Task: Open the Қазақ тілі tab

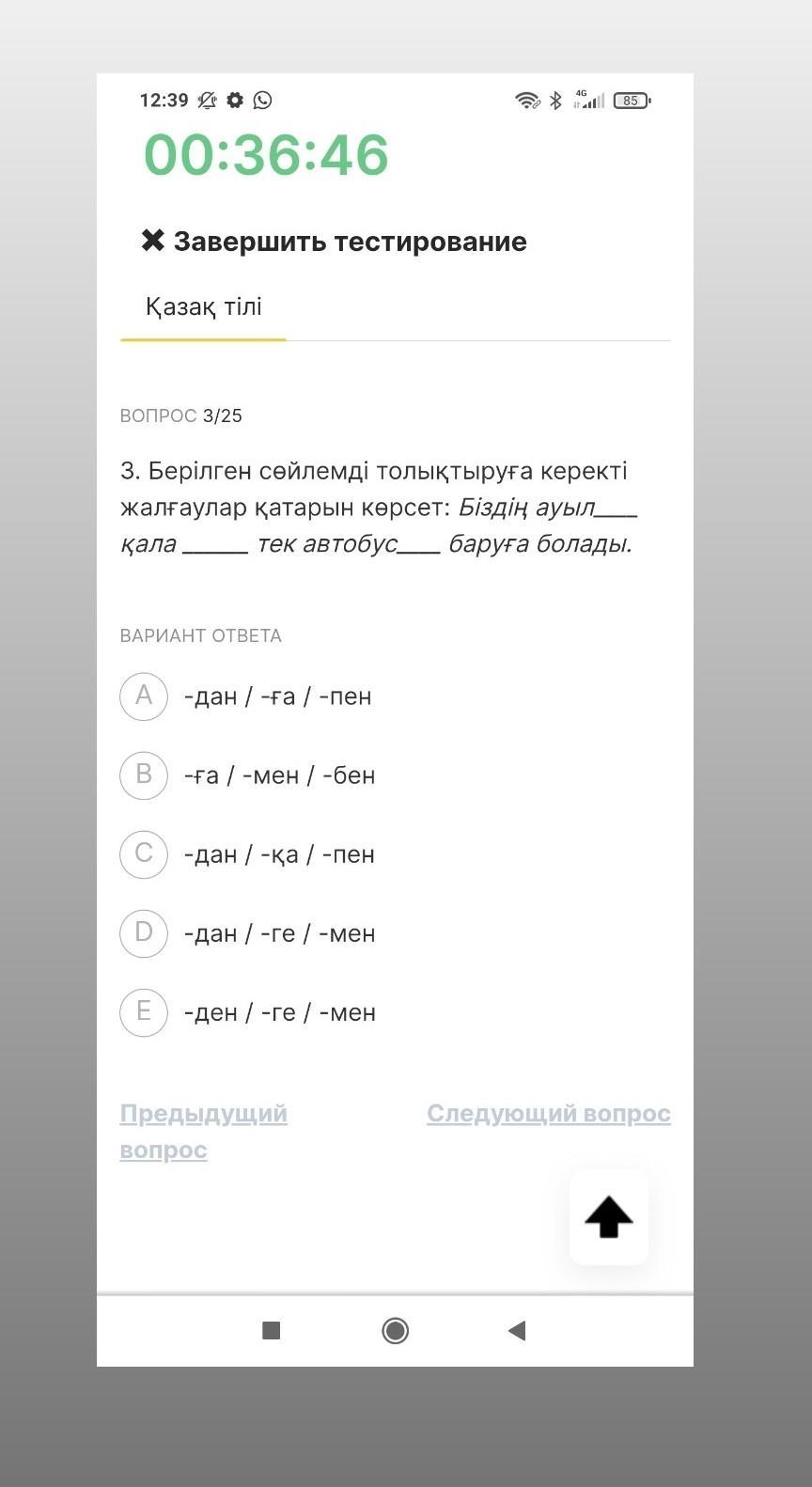Action: coord(203,307)
